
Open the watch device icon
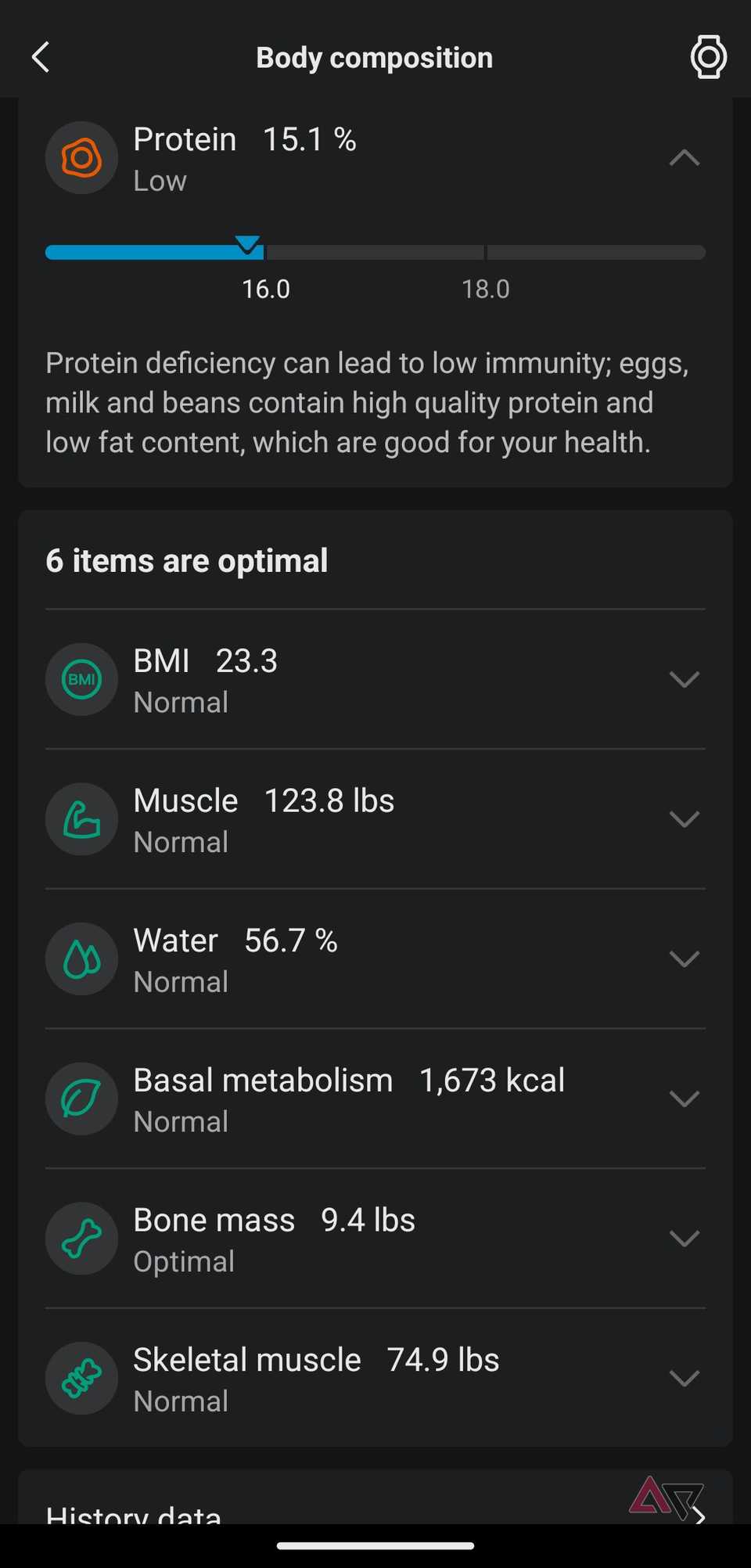click(x=708, y=57)
